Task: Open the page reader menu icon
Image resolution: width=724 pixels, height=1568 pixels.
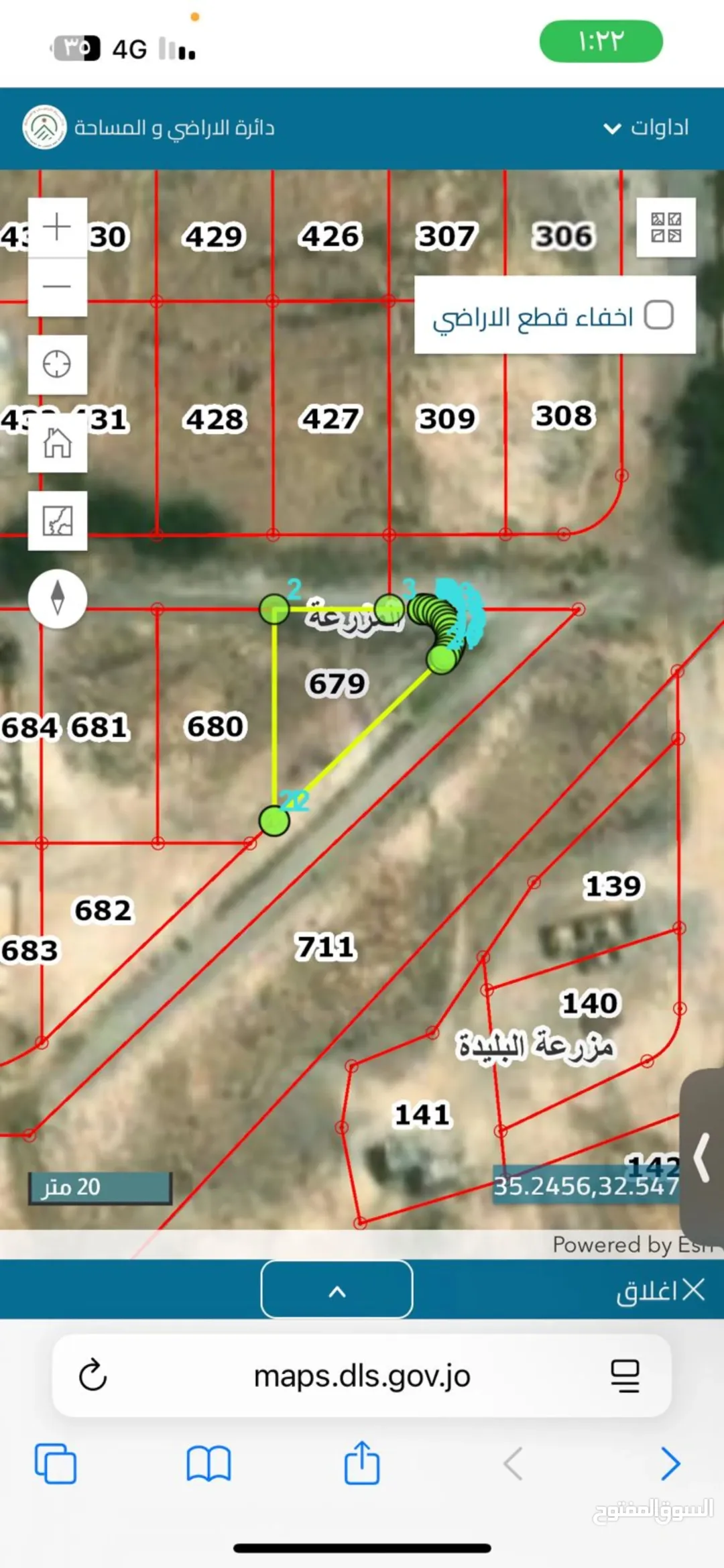Action: pos(625,1376)
